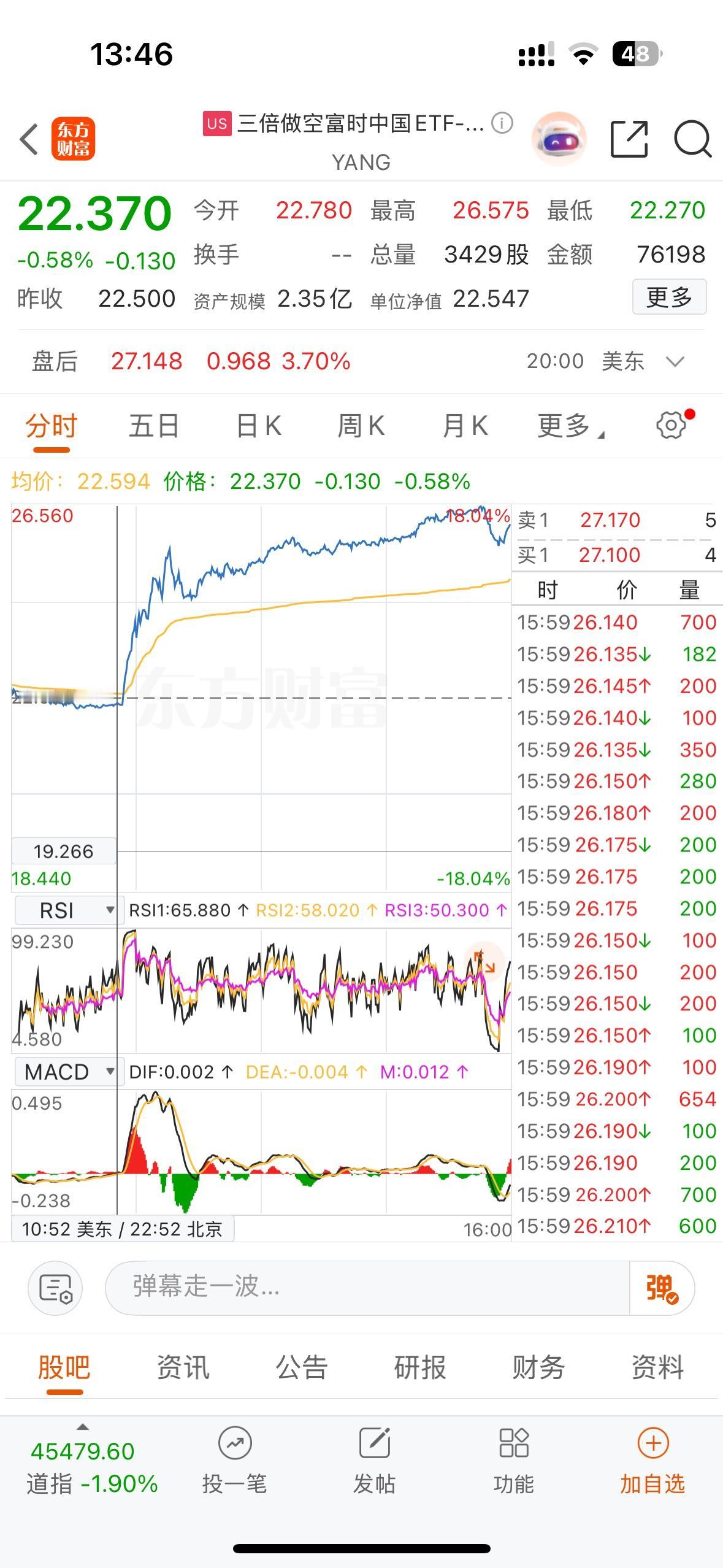This screenshot has height=1568, width=723.
Task: Expand the 美东 time zone dropdown
Action: coord(675,361)
